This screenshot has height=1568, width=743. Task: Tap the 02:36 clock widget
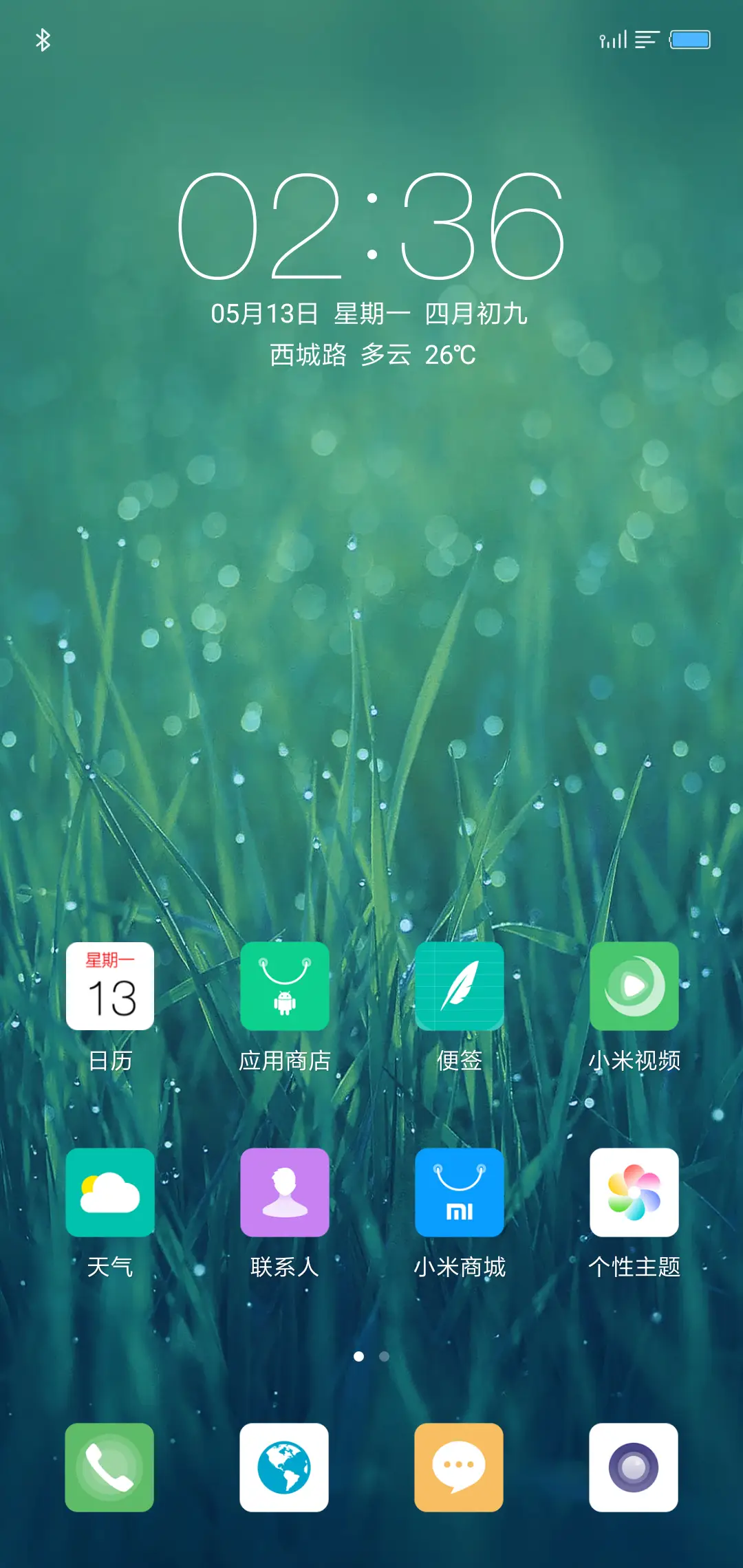point(371,227)
